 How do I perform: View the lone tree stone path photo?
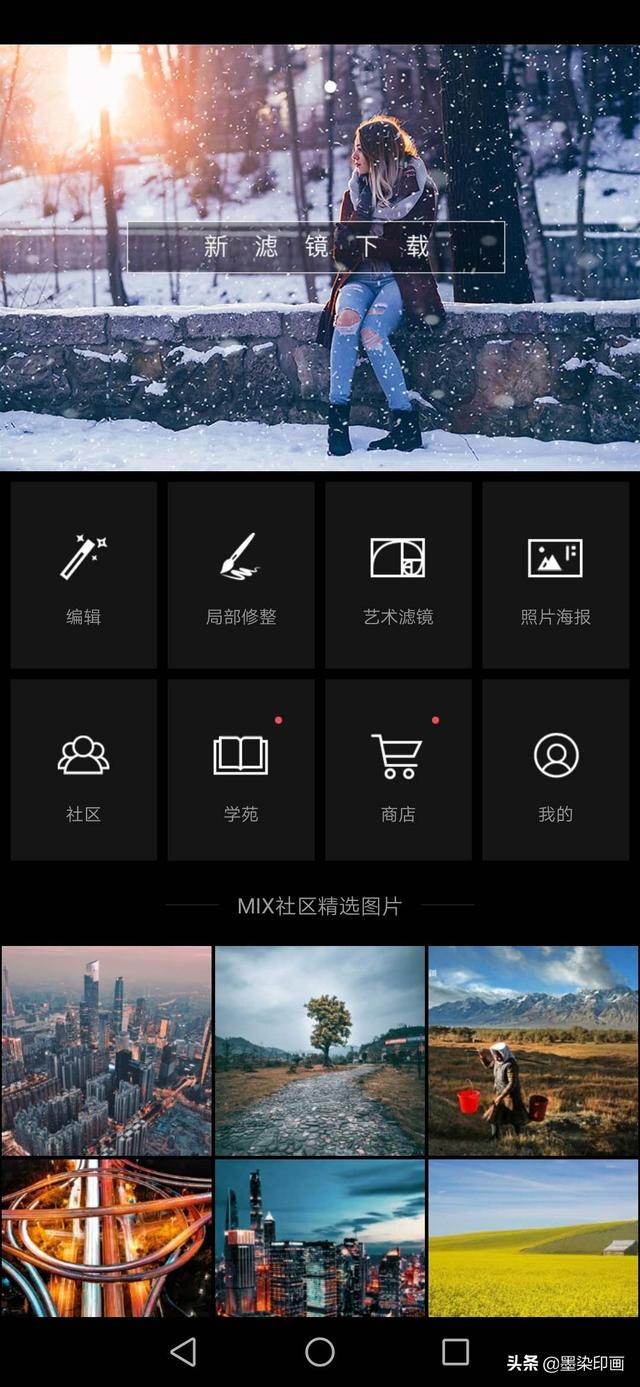point(320,1051)
